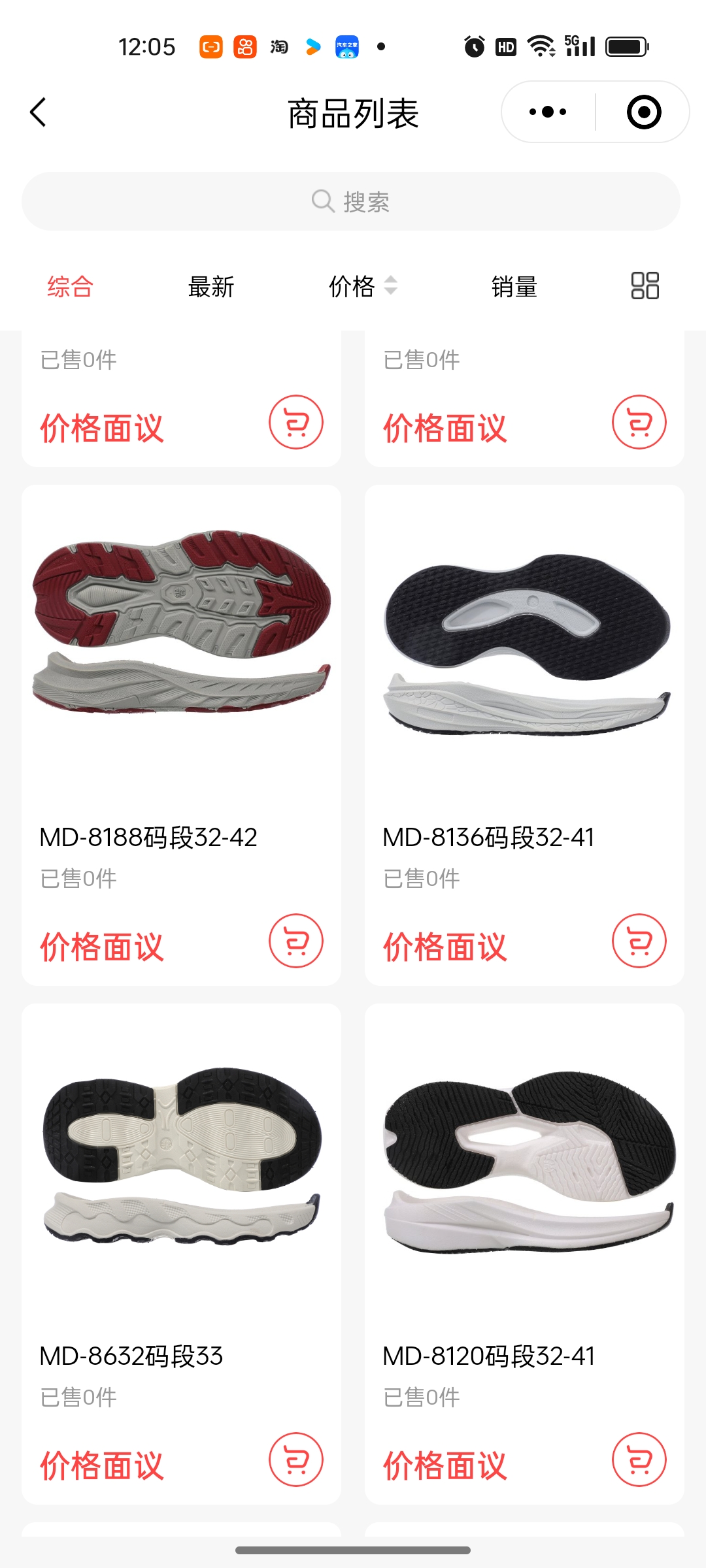Toggle the grid layout view icon
The width and height of the screenshot is (706, 1568).
click(645, 286)
